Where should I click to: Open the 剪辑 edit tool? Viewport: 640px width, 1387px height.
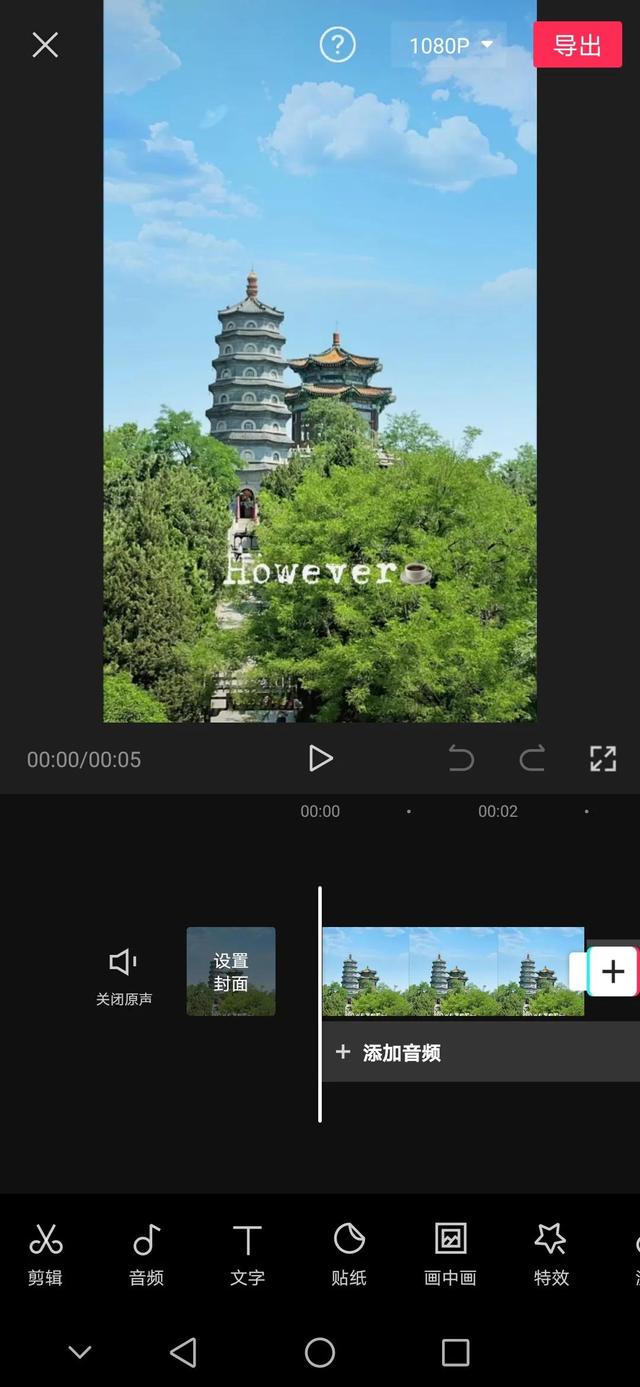pyautogui.click(x=45, y=1252)
